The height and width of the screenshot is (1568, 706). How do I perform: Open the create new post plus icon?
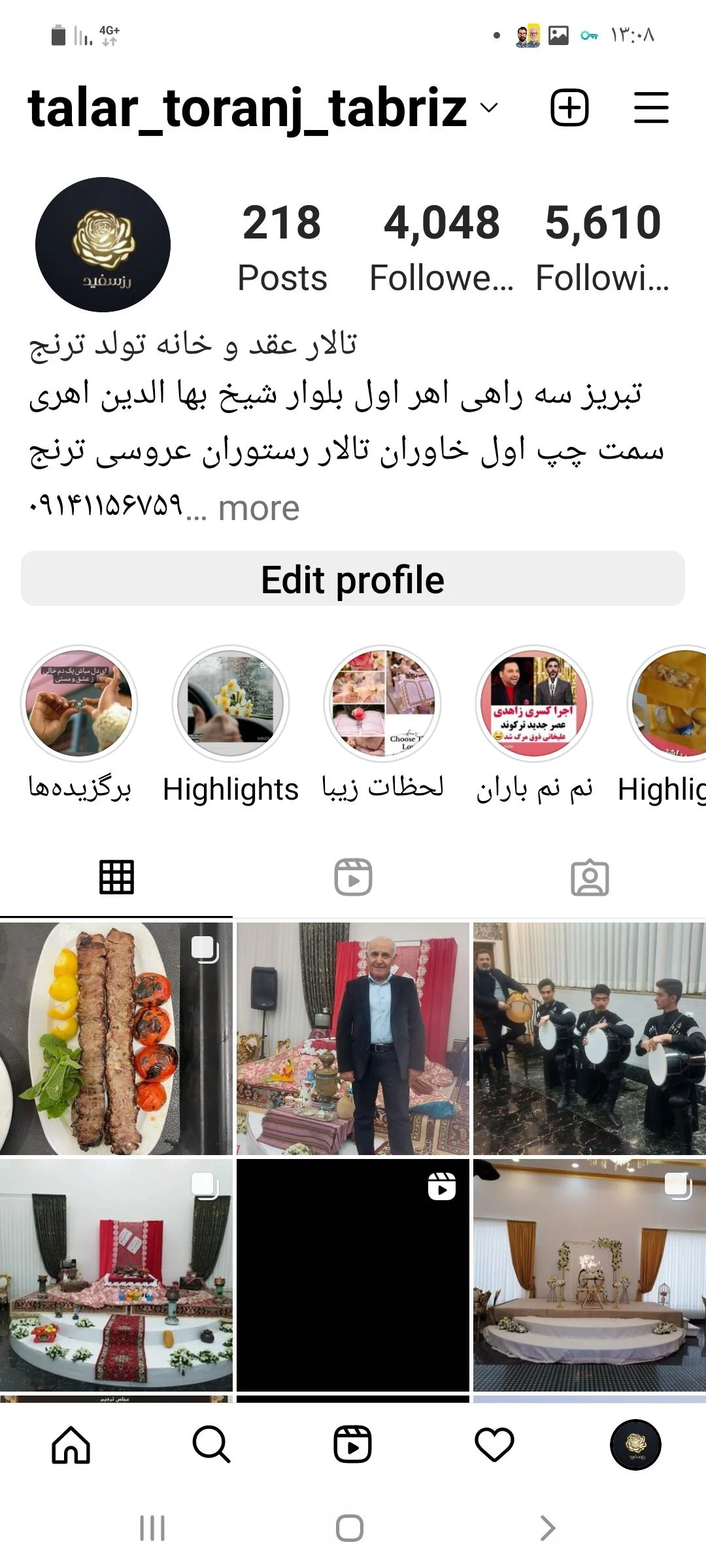click(x=569, y=108)
